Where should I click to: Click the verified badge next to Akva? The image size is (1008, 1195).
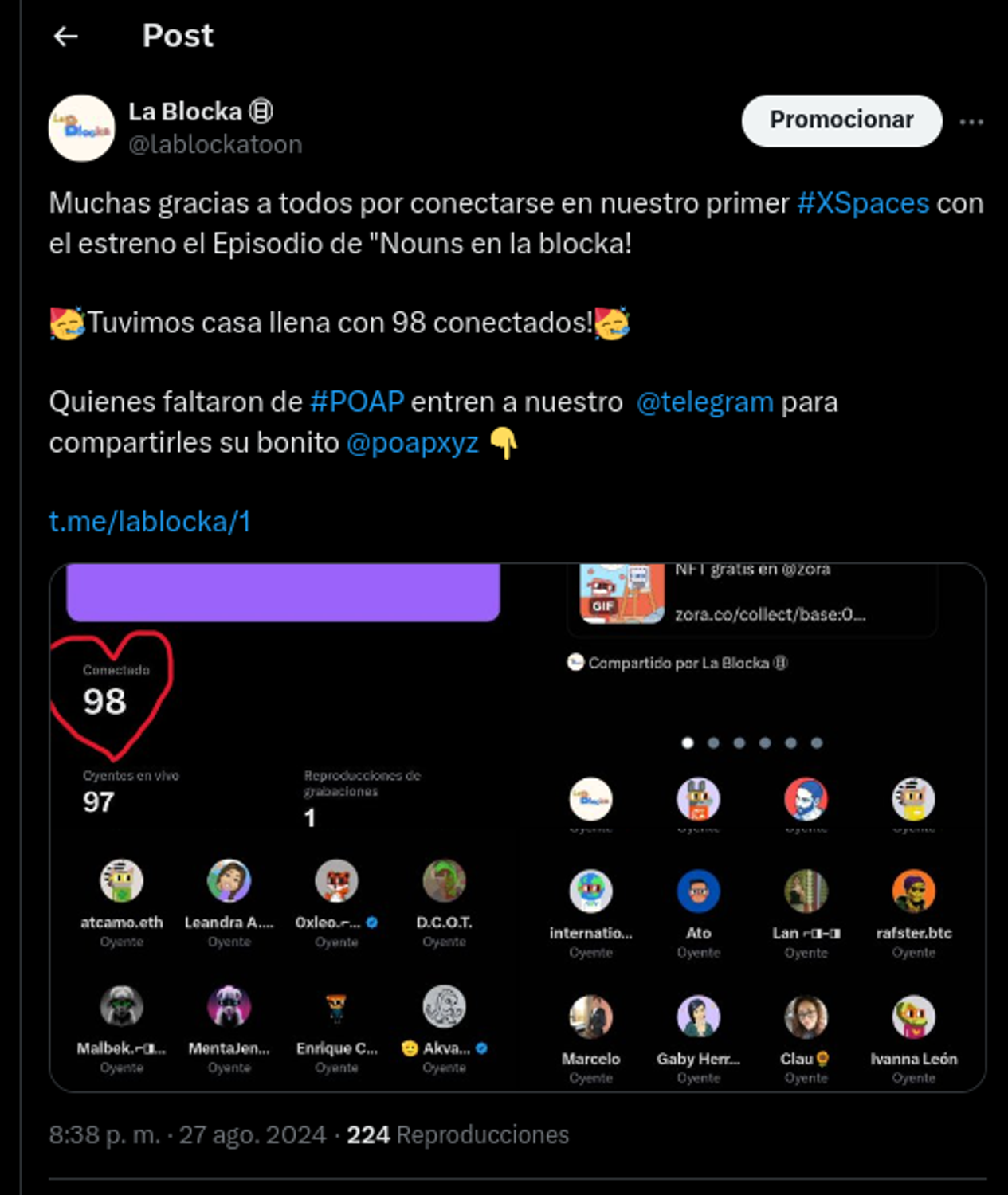tap(480, 1048)
